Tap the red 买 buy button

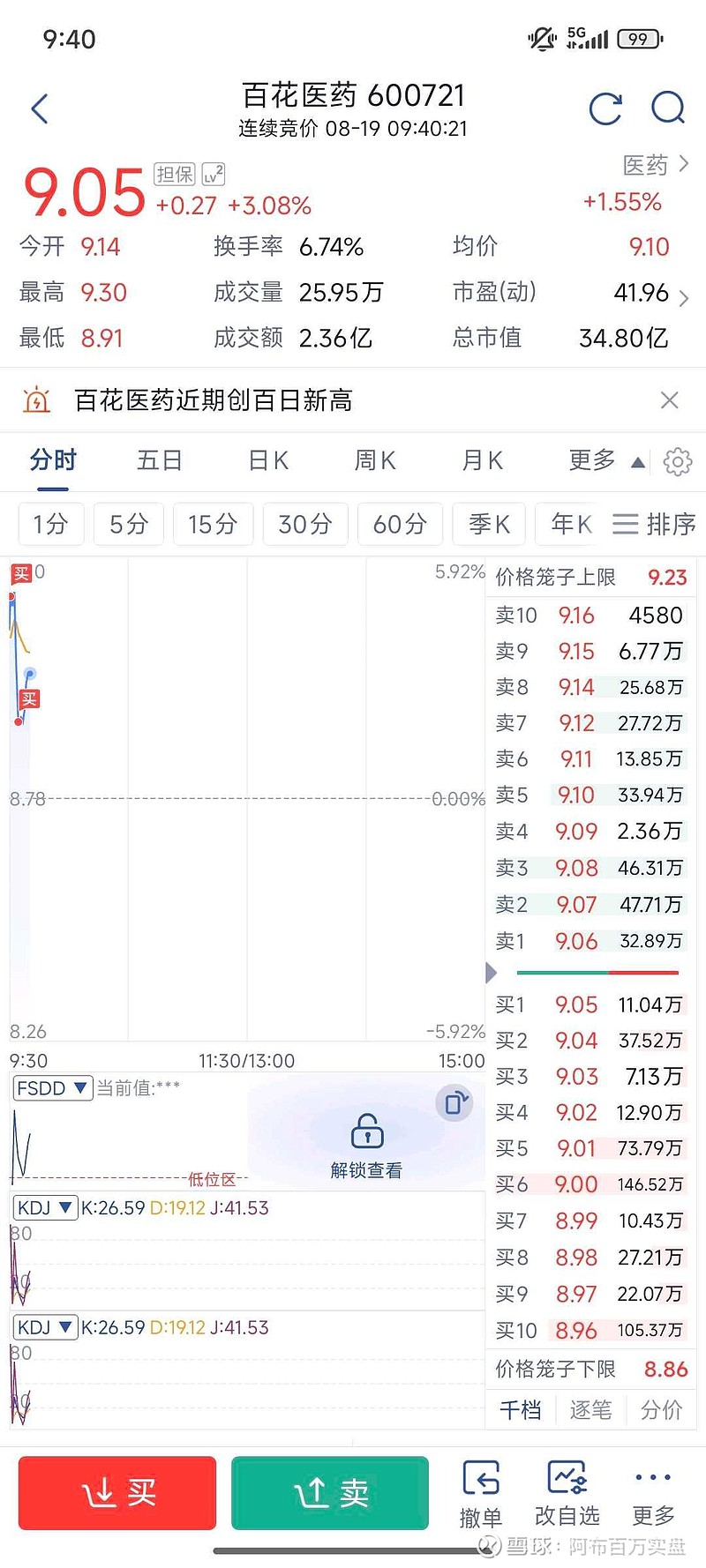click(x=117, y=1492)
